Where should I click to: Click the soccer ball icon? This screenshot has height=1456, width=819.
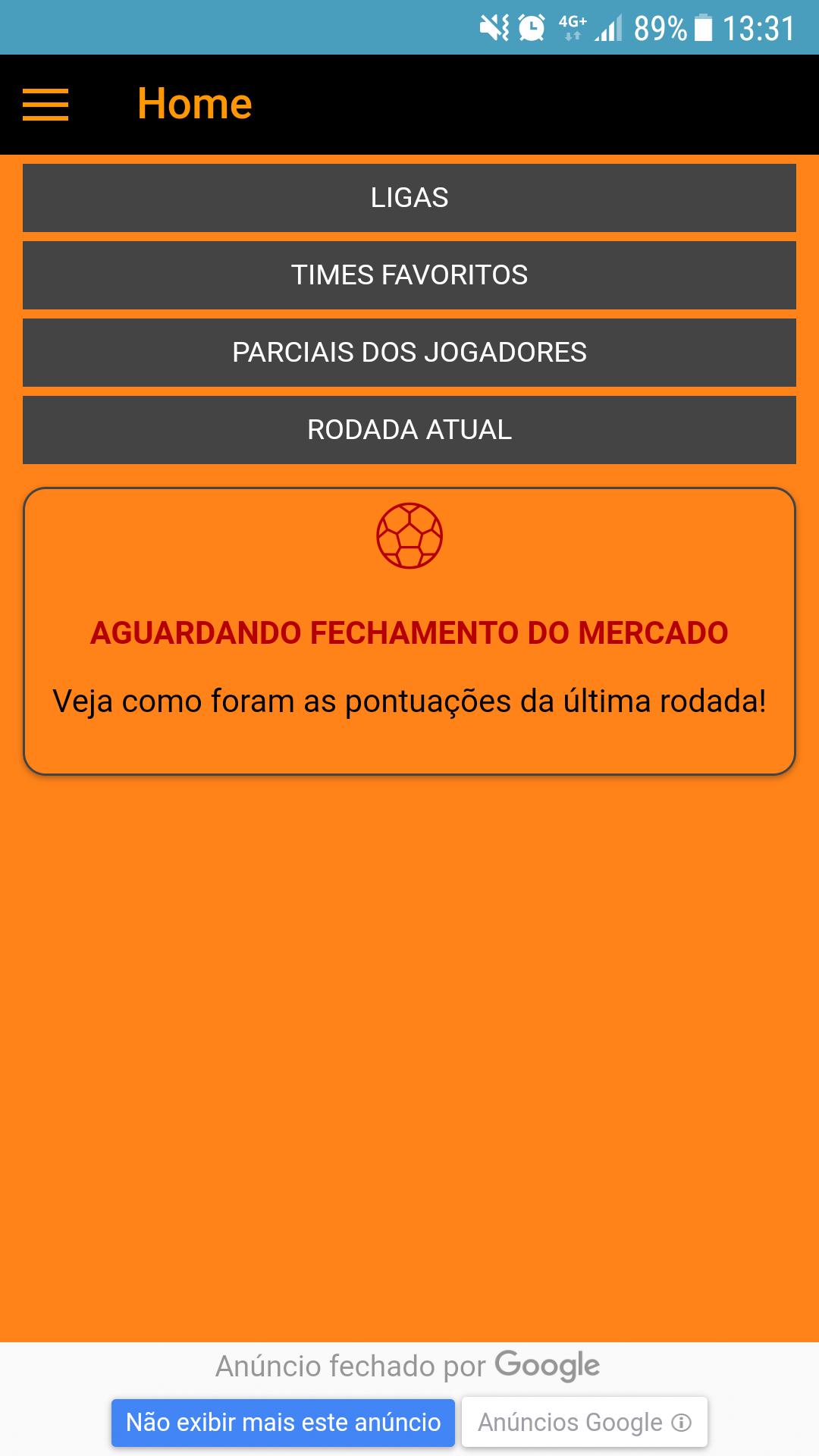tap(409, 535)
